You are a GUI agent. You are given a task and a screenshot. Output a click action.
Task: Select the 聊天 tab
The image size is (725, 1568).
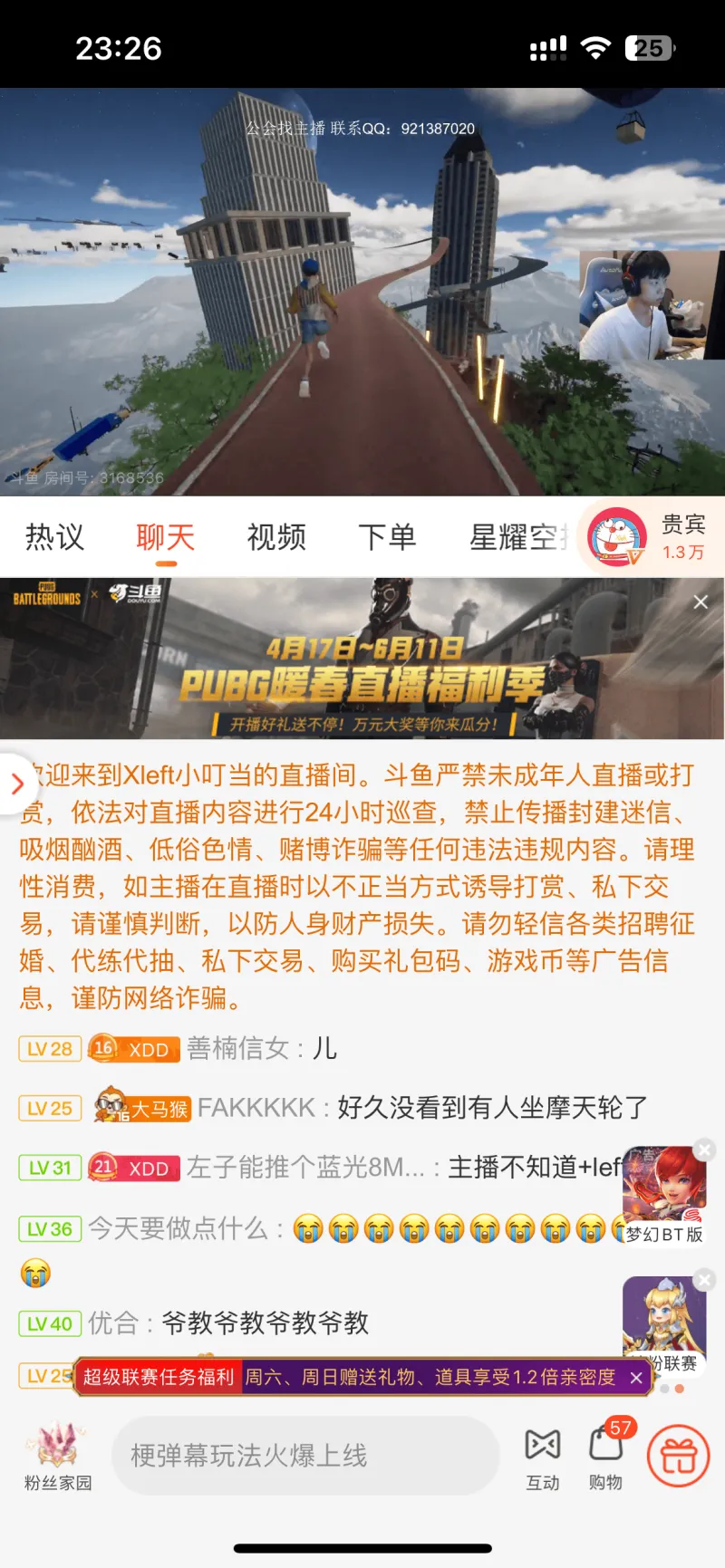pyautogui.click(x=166, y=537)
